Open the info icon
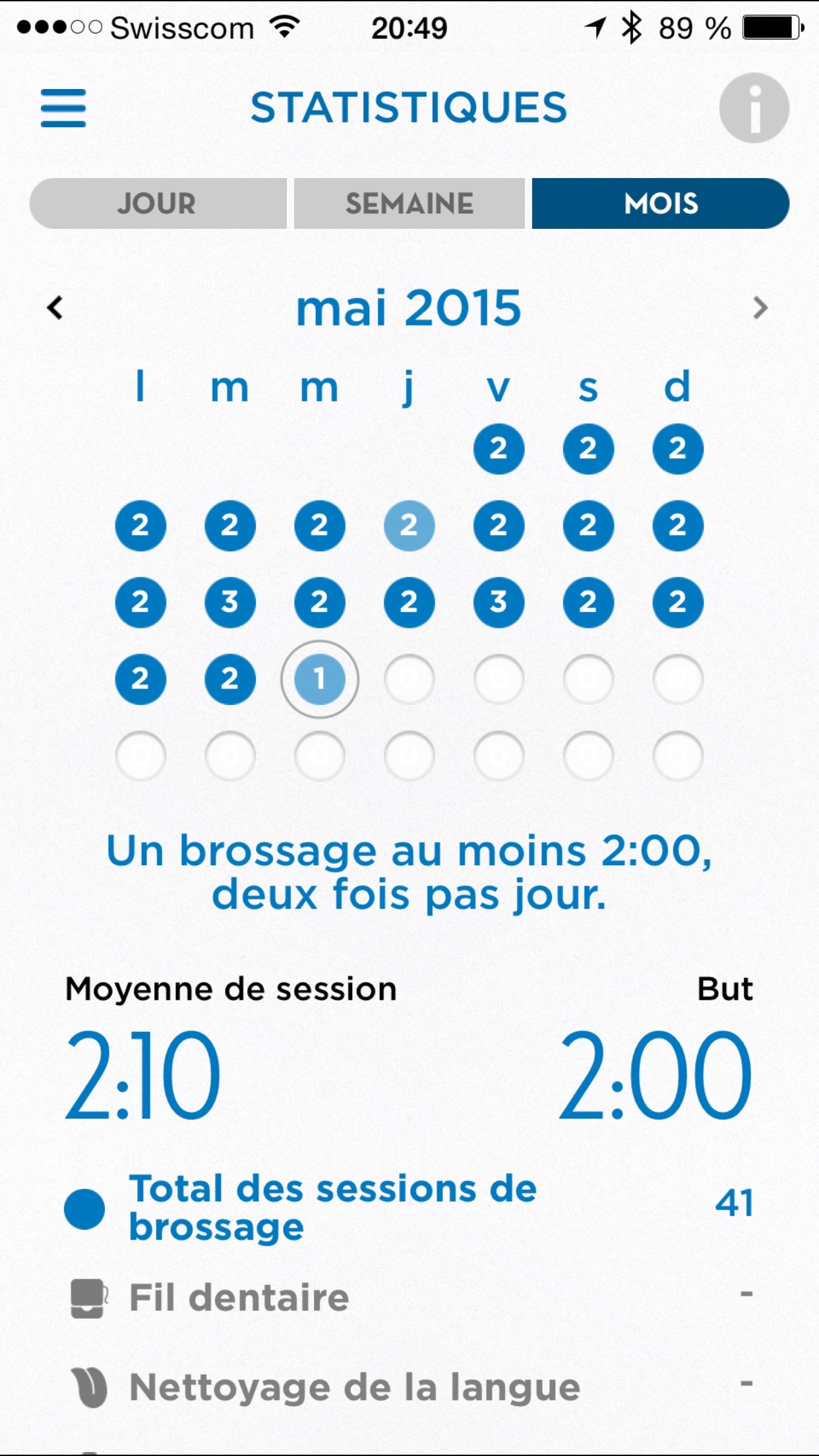 pos(754,108)
